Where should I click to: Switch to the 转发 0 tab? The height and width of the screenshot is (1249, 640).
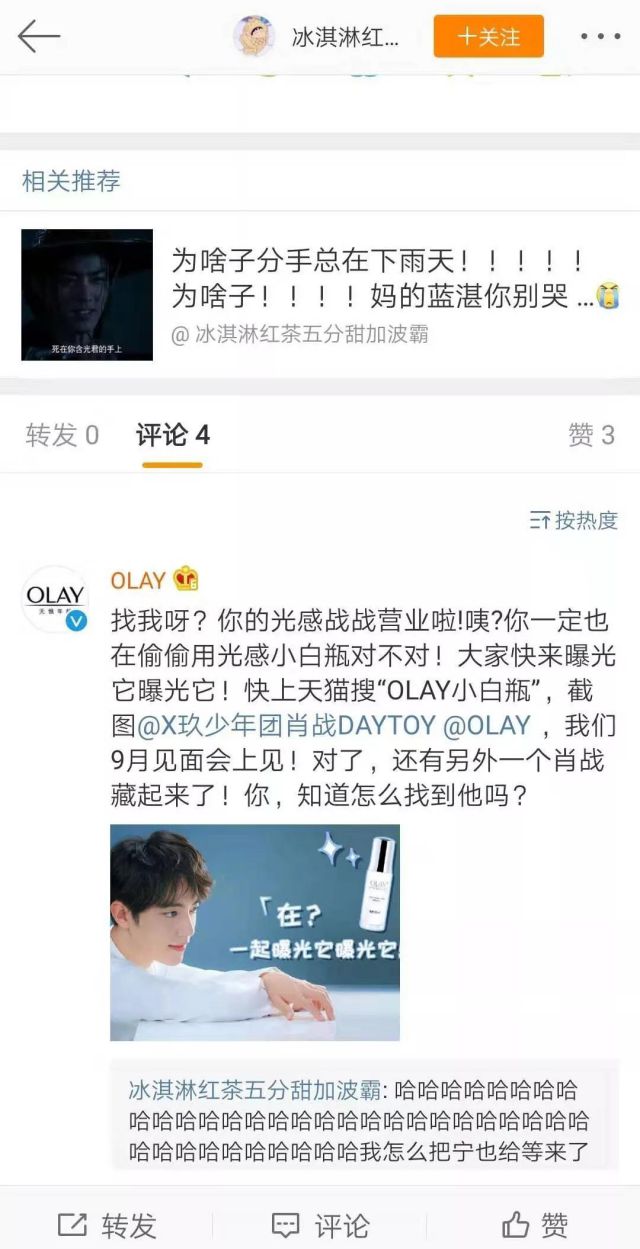click(62, 435)
